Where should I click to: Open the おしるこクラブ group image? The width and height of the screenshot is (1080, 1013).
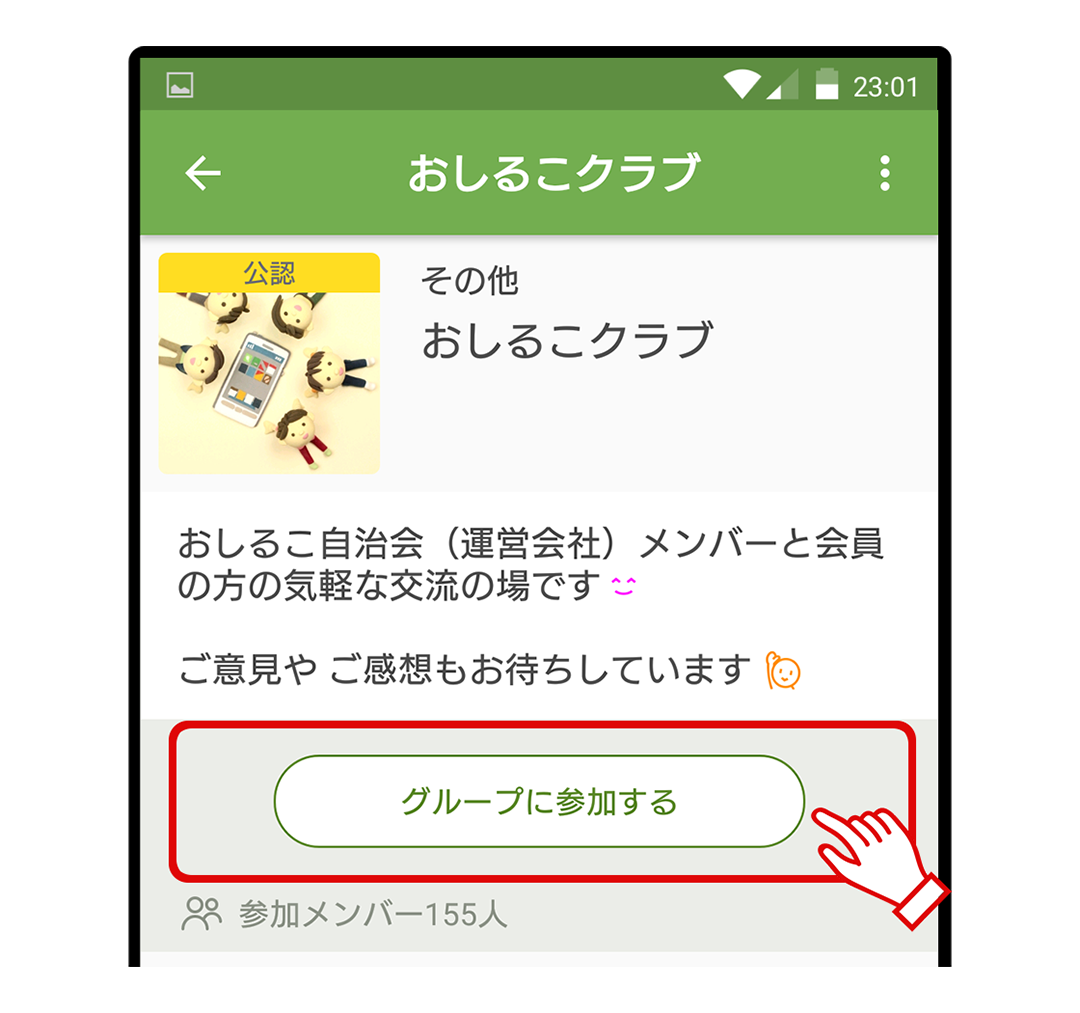pyautogui.click(x=269, y=363)
